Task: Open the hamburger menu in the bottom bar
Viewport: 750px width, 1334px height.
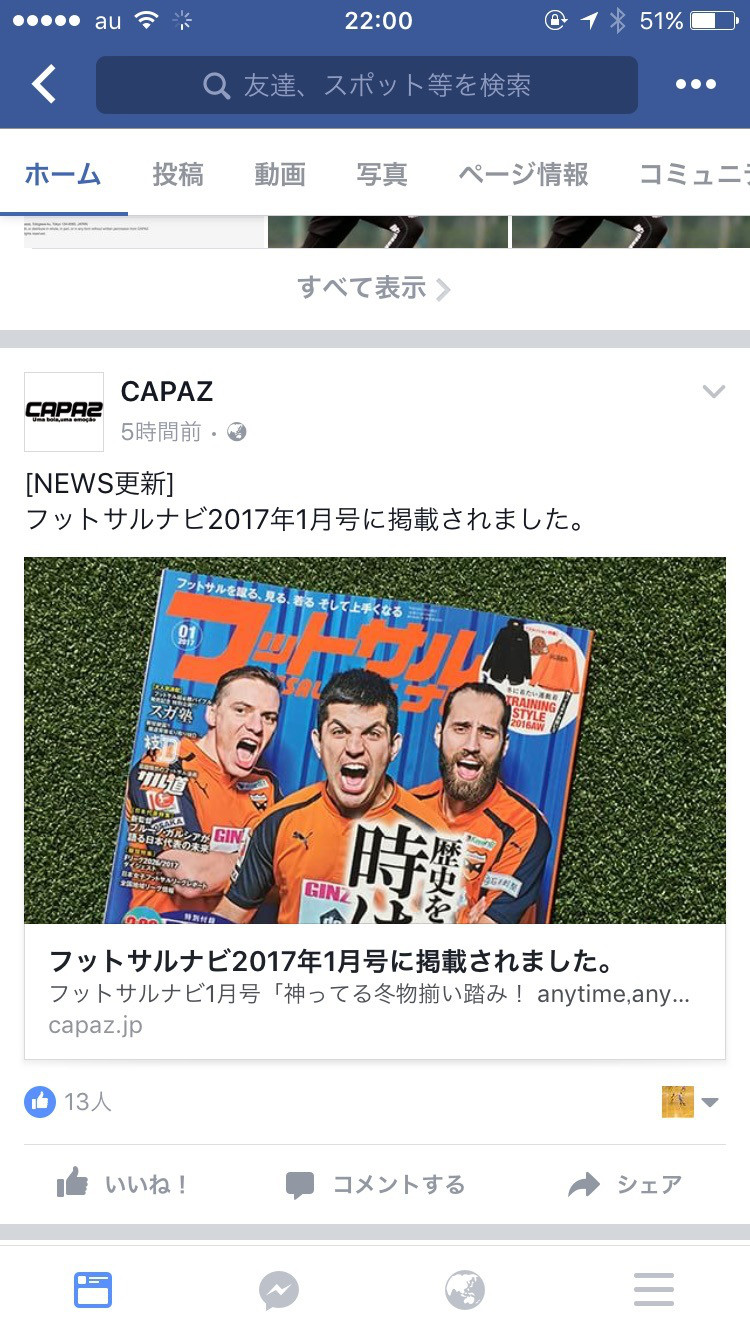Action: pos(653,1290)
